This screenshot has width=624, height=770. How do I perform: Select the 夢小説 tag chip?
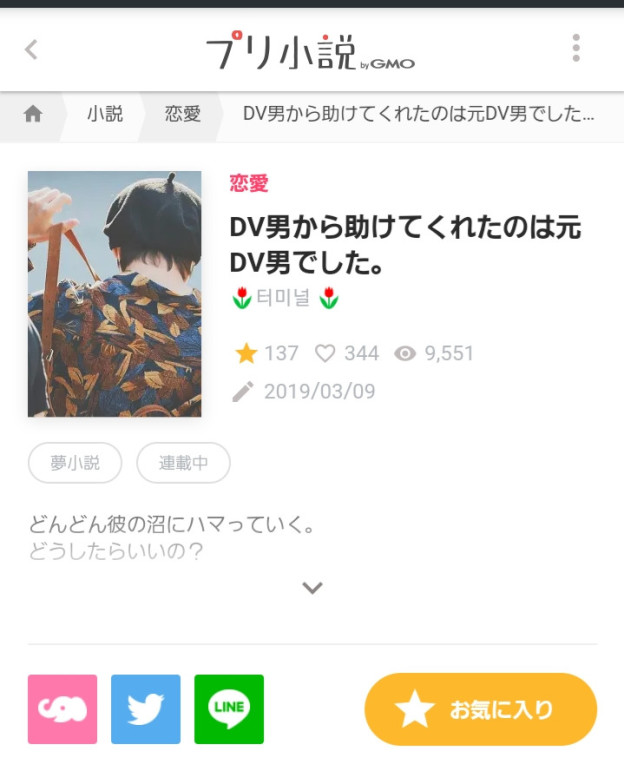point(75,463)
